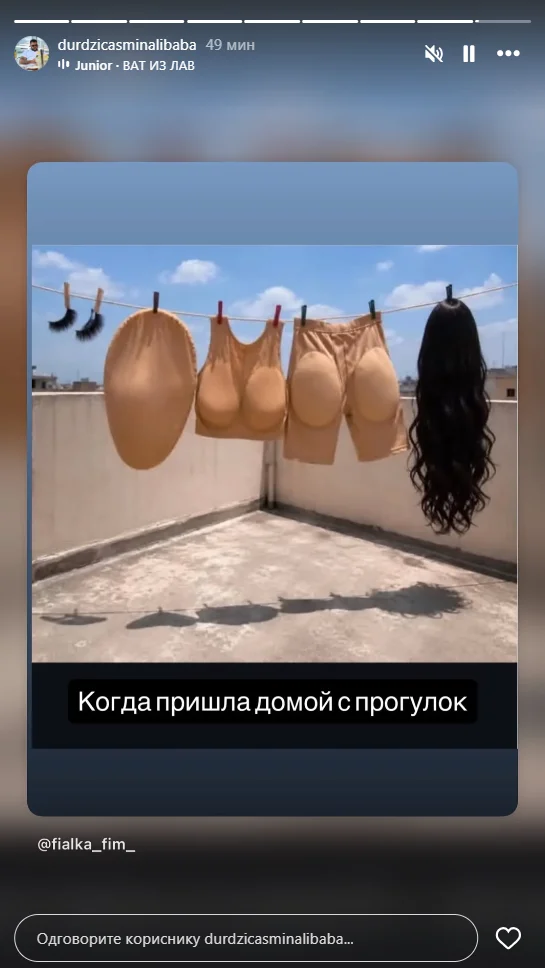This screenshot has width=545, height=968.
Task: Open the Junior ВАТ ИЗ ЛАВ music track
Action: pos(127,65)
